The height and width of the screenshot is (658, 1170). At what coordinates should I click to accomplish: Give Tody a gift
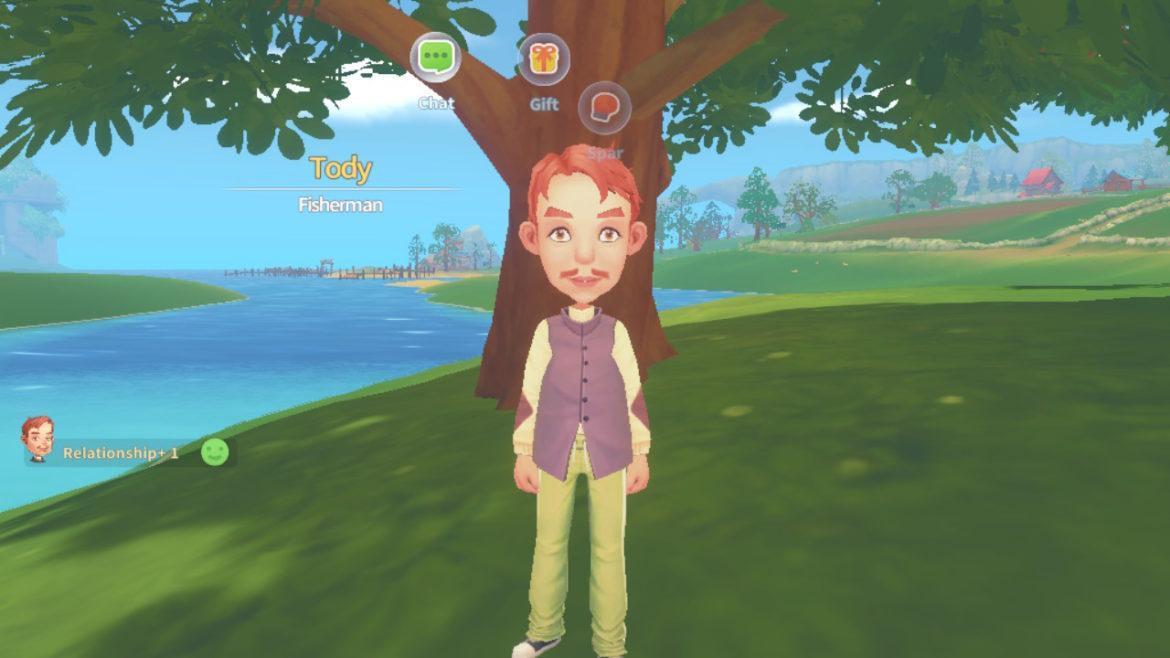point(543,59)
